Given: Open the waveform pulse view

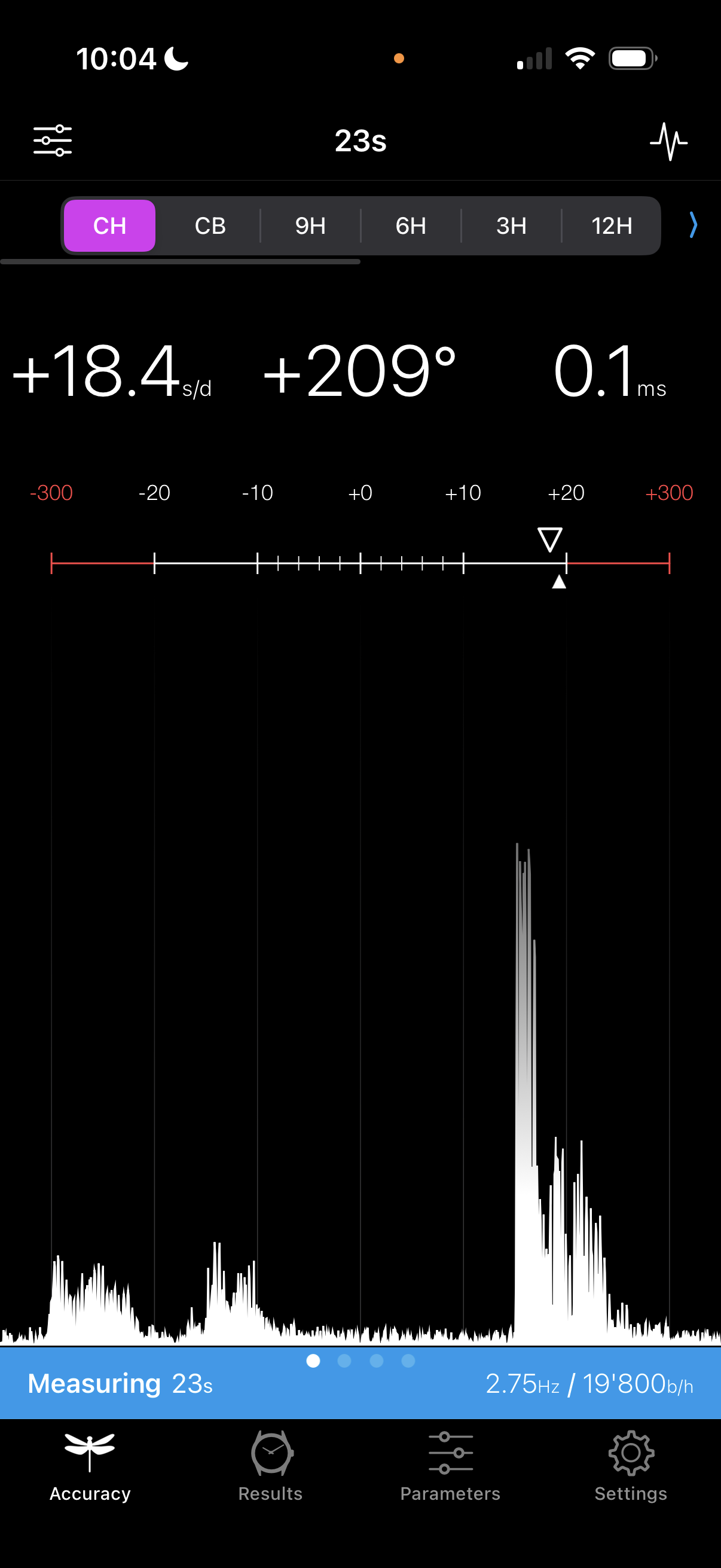Looking at the screenshot, I should pyautogui.click(x=668, y=141).
